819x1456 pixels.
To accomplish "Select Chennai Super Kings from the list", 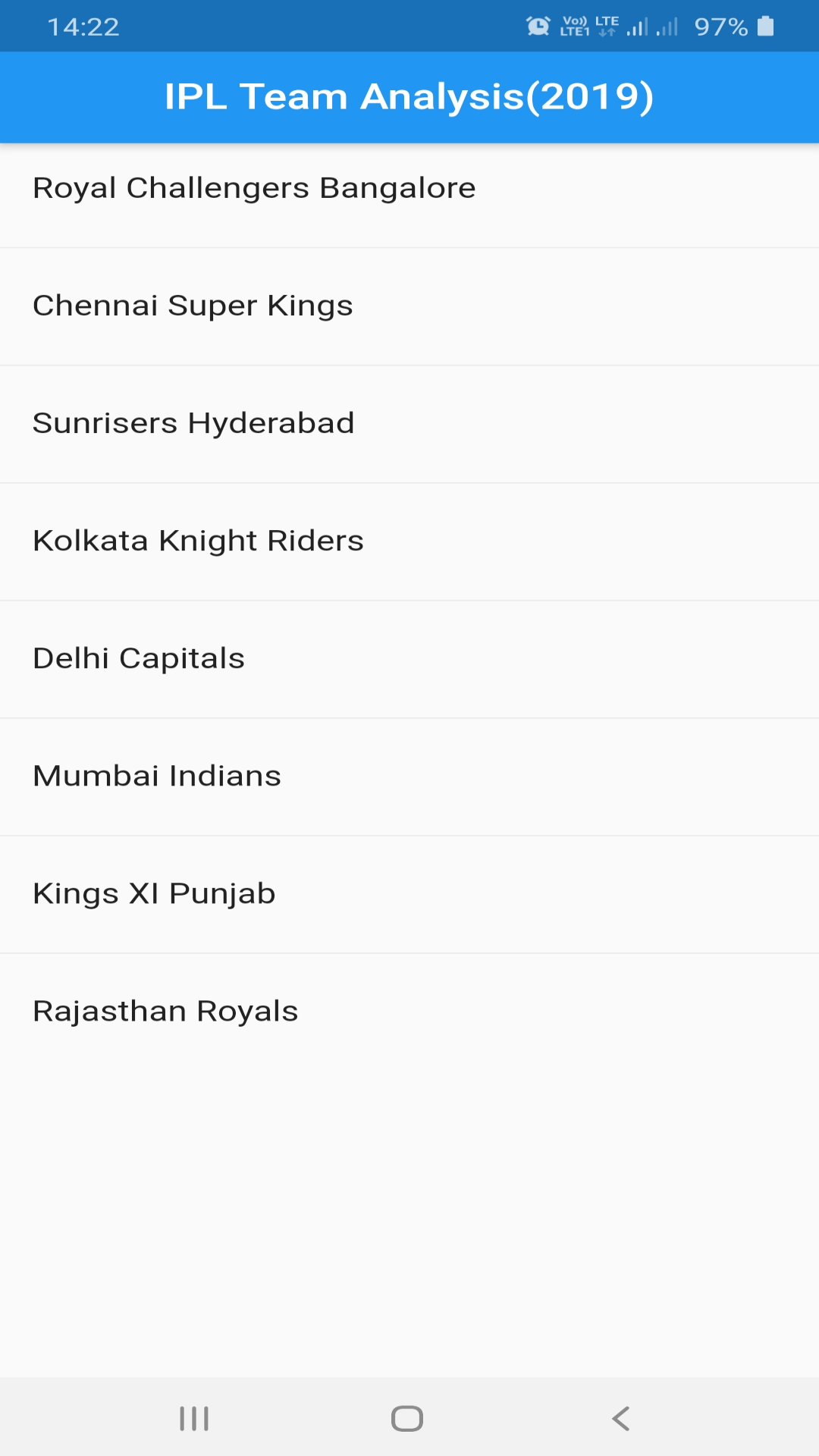I will click(x=409, y=306).
